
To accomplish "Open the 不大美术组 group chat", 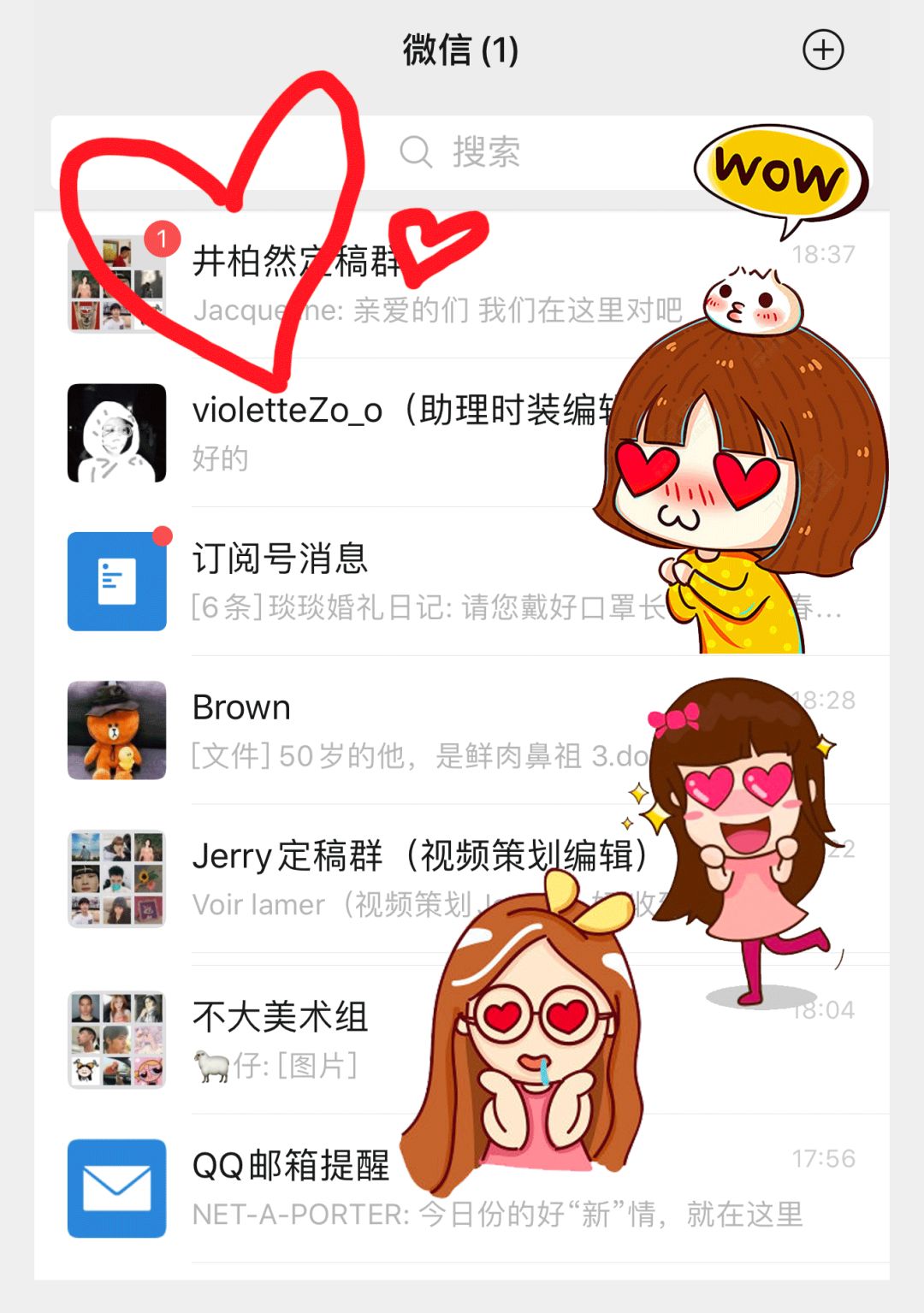I will coord(282,1039).
